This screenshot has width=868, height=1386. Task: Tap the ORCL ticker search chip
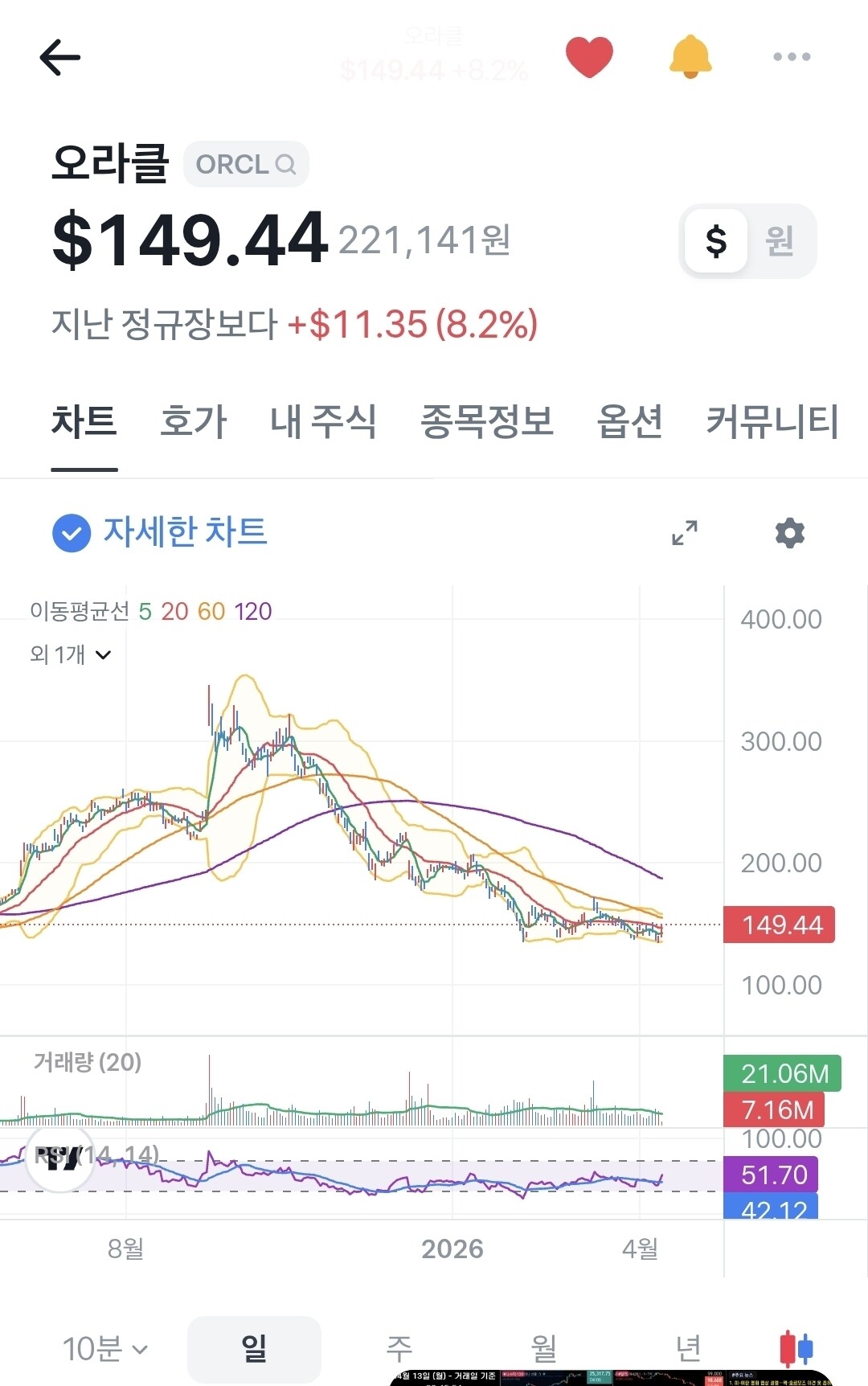tap(246, 164)
